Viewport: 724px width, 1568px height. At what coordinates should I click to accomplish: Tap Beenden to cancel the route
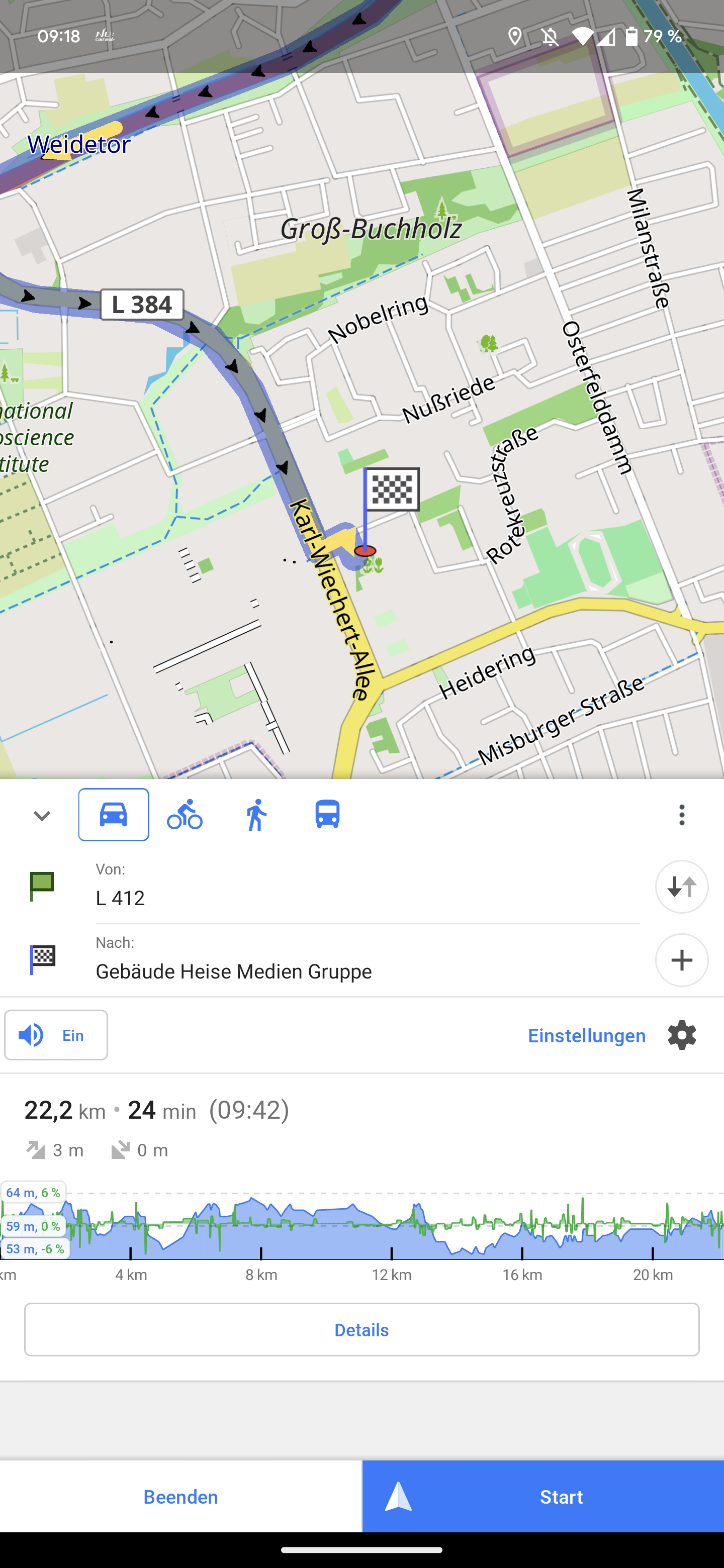181,1496
